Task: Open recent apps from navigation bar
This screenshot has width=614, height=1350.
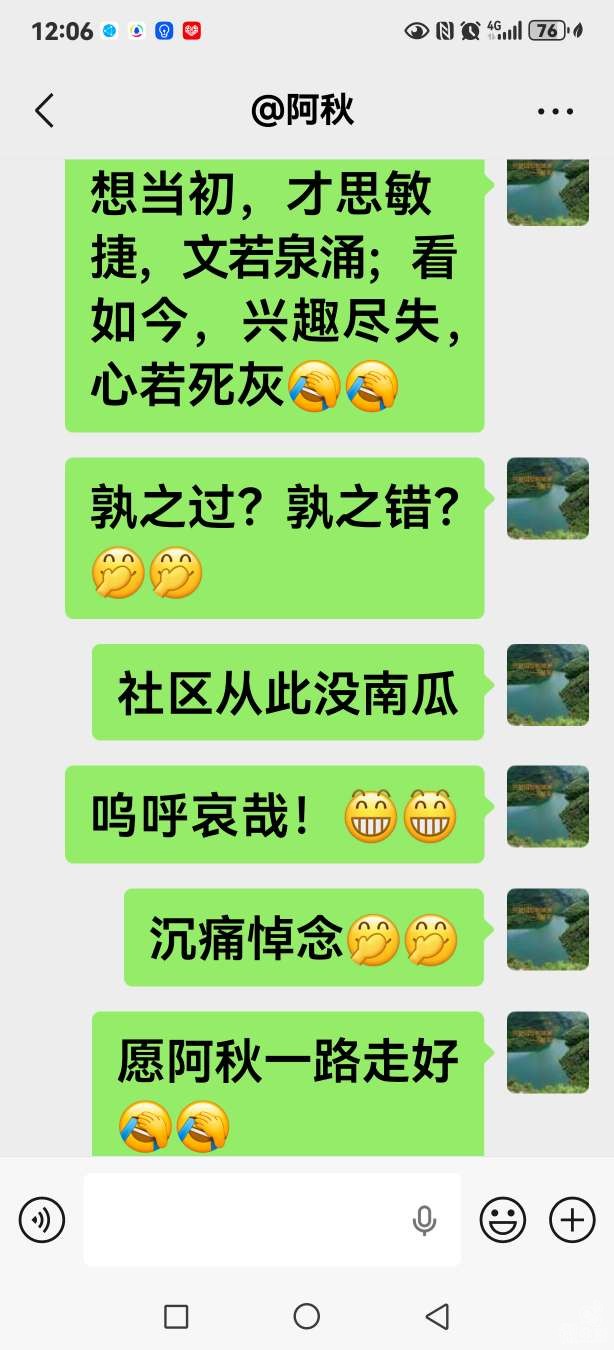Action: (176, 1316)
